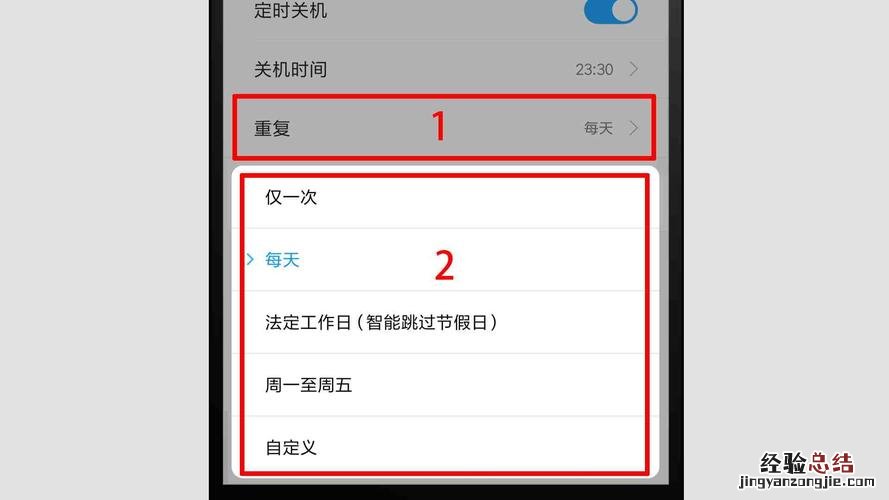Open the 关机时间 row
The width and height of the screenshot is (889, 500).
(x=445, y=70)
